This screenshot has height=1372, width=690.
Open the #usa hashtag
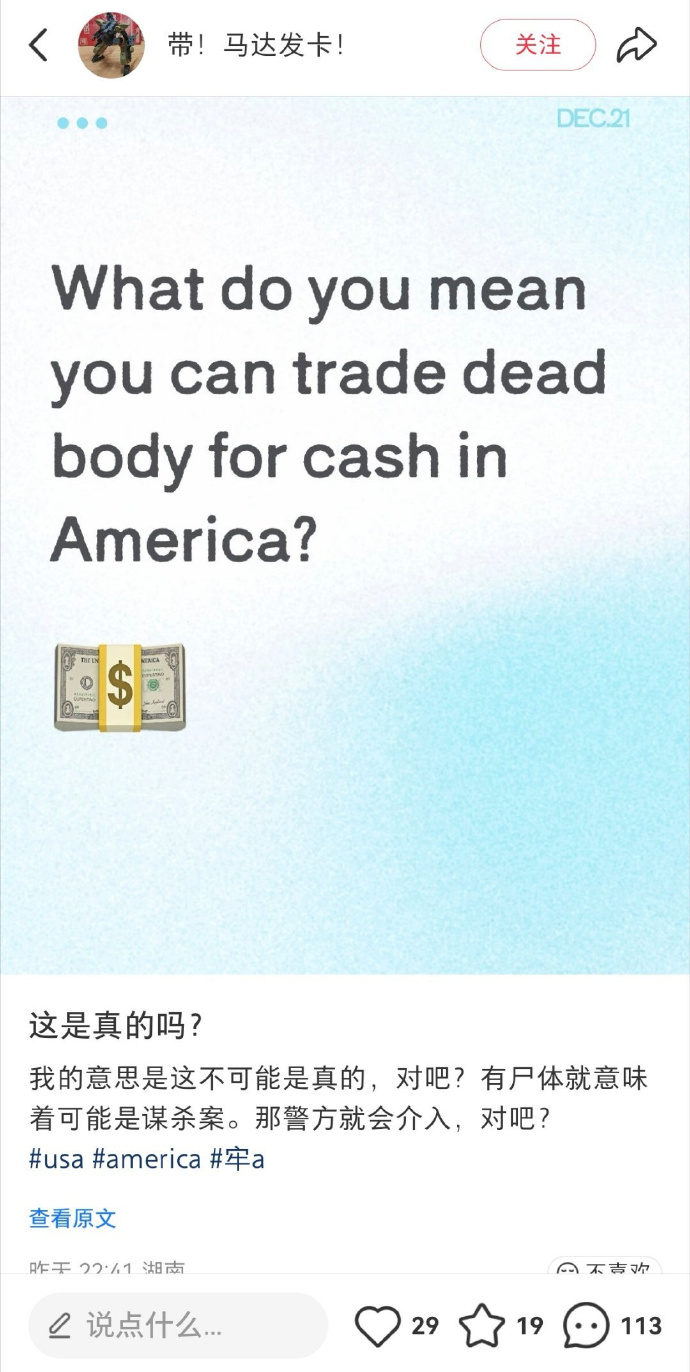tap(56, 1159)
